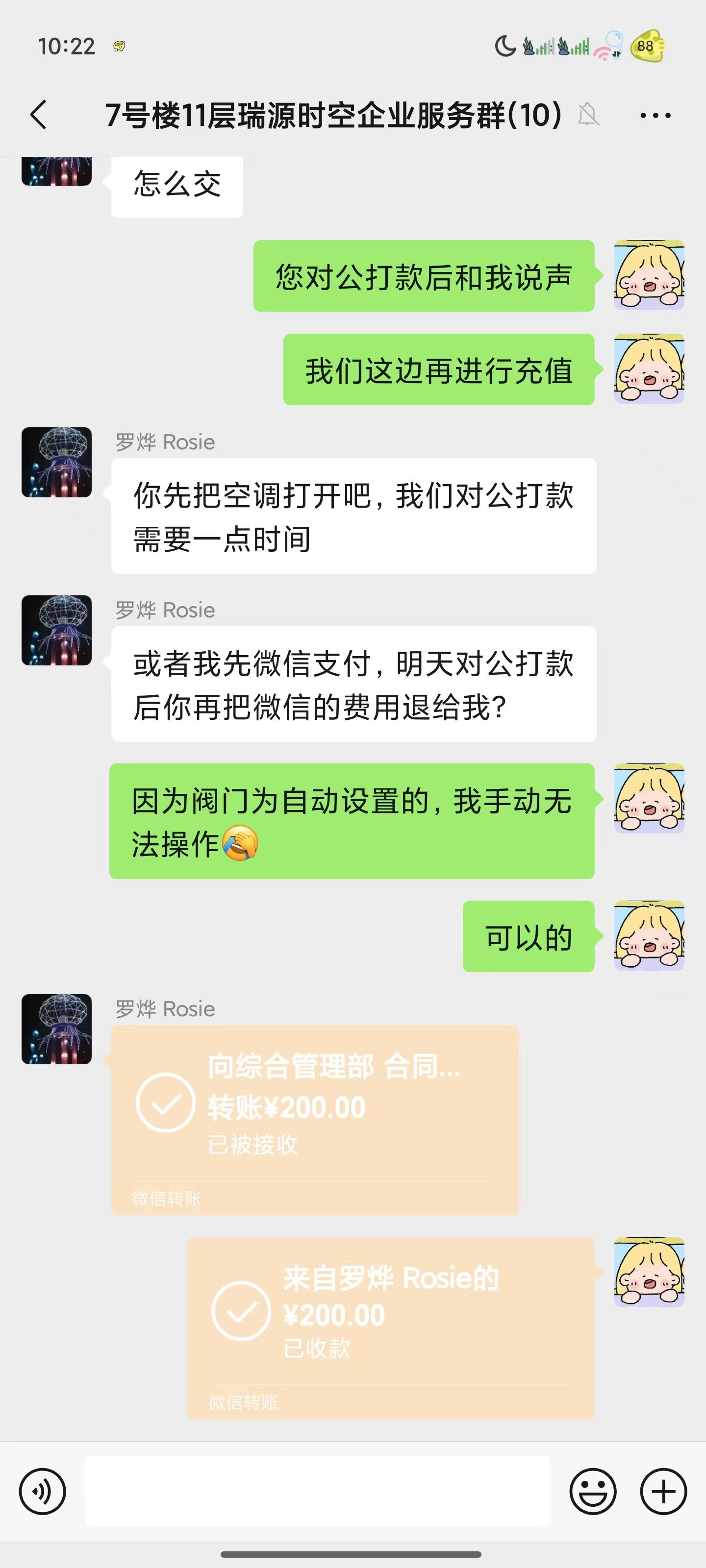Open my avatar beside 可以的 message
706x1568 pixels.
[x=649, y=935]
